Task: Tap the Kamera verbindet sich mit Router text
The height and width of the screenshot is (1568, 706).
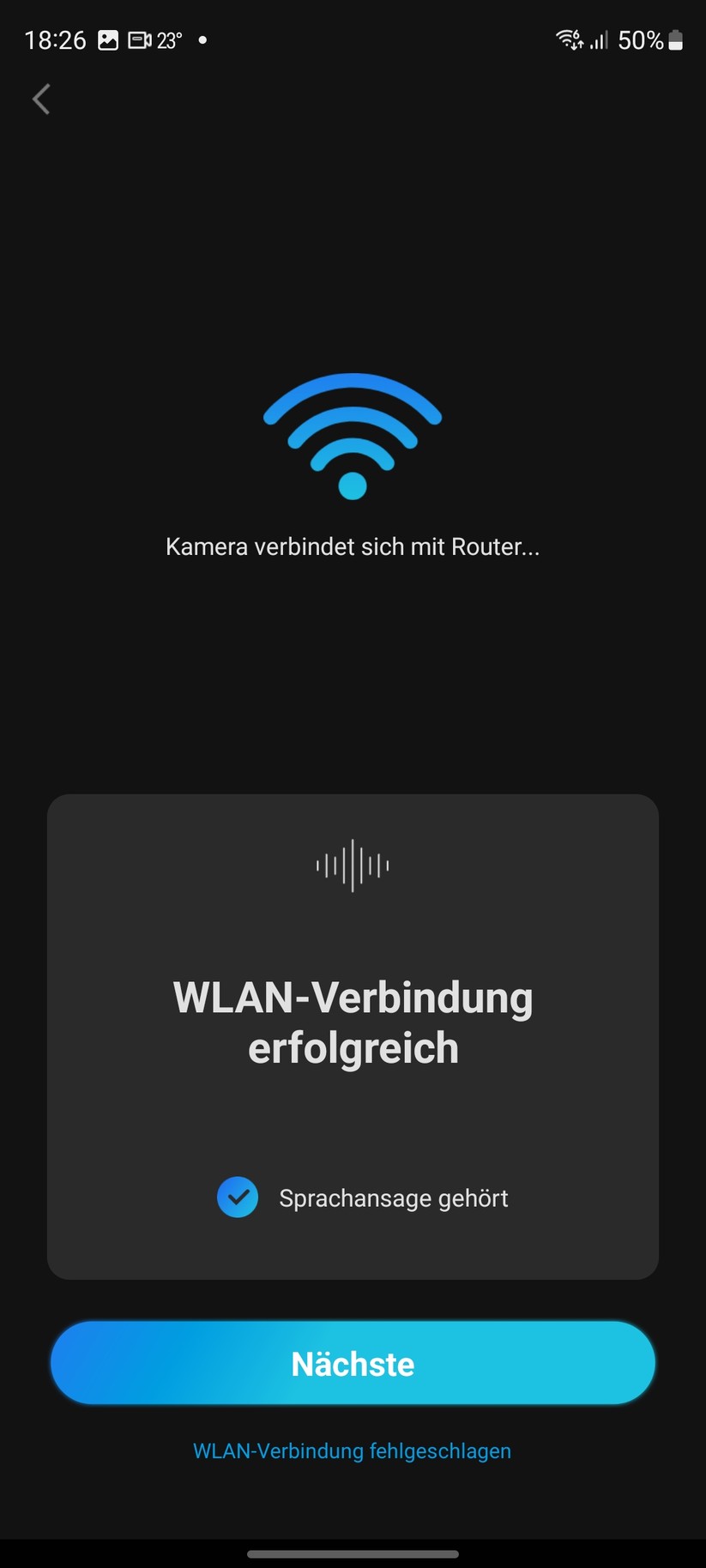Action: [352, 546]
